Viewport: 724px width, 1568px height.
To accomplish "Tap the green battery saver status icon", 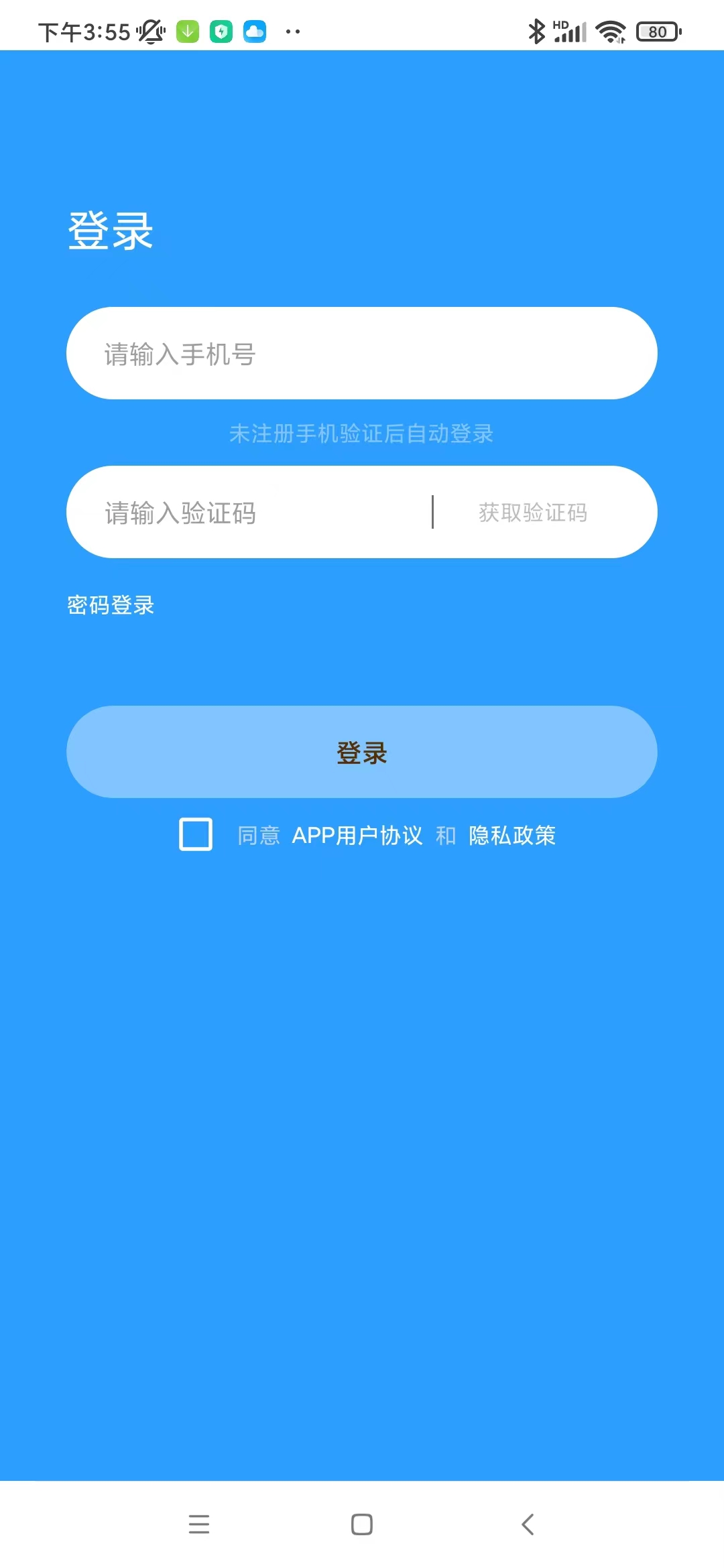I will (221, 31).
